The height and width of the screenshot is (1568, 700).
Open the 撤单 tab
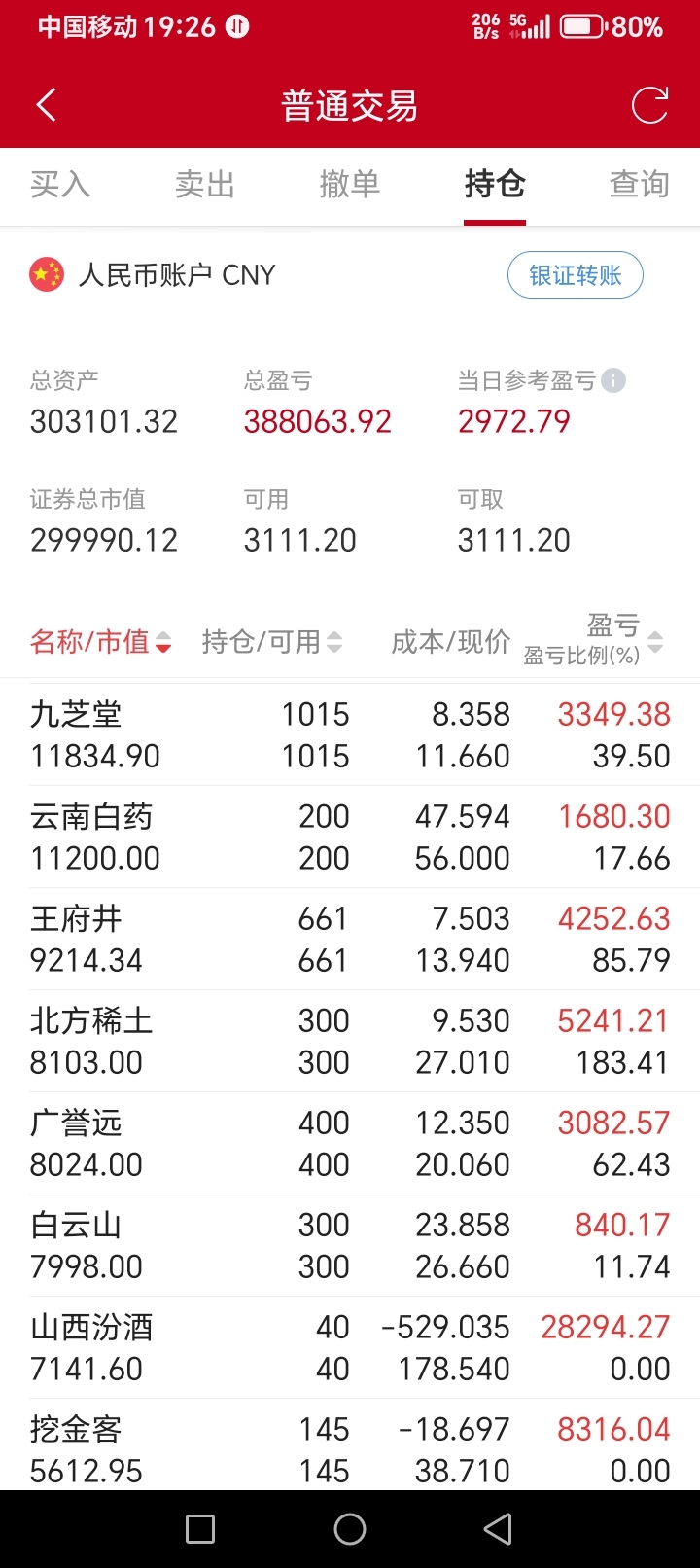tap(349, 184)
